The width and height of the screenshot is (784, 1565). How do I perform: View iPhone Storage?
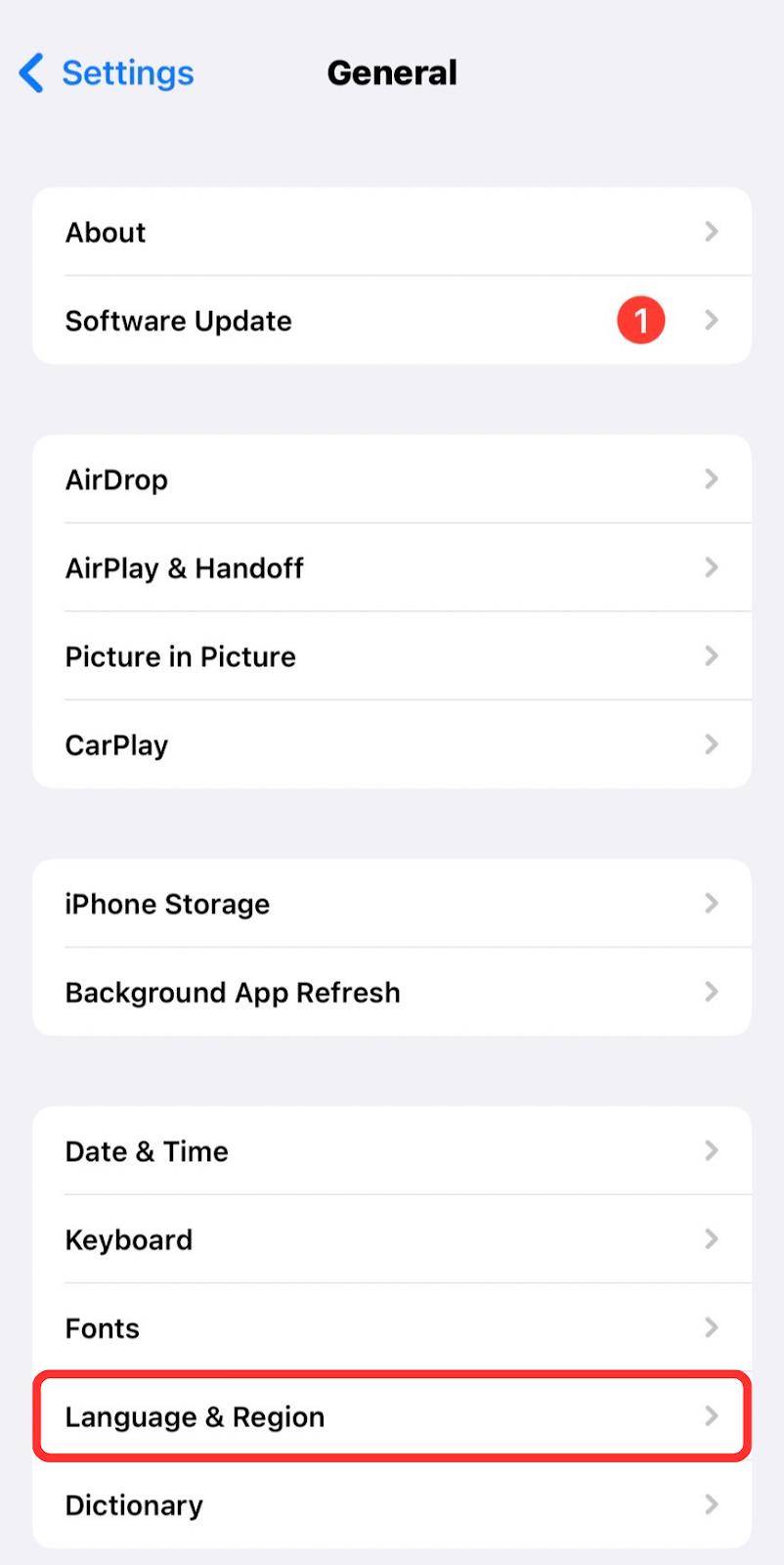(391, 904)
